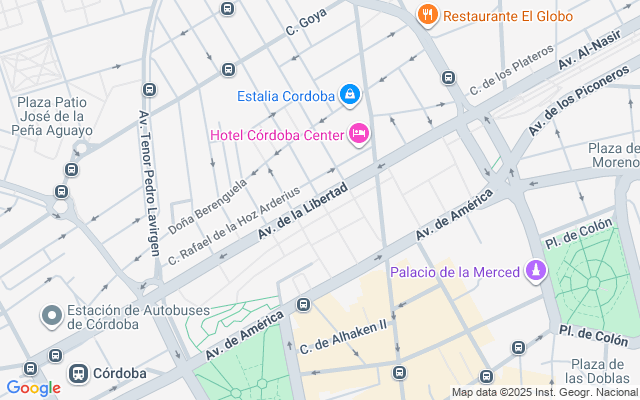Select the Estalia Cordoba shopping marker
This screenshot has height=400, width=640.
click(350, 96)
